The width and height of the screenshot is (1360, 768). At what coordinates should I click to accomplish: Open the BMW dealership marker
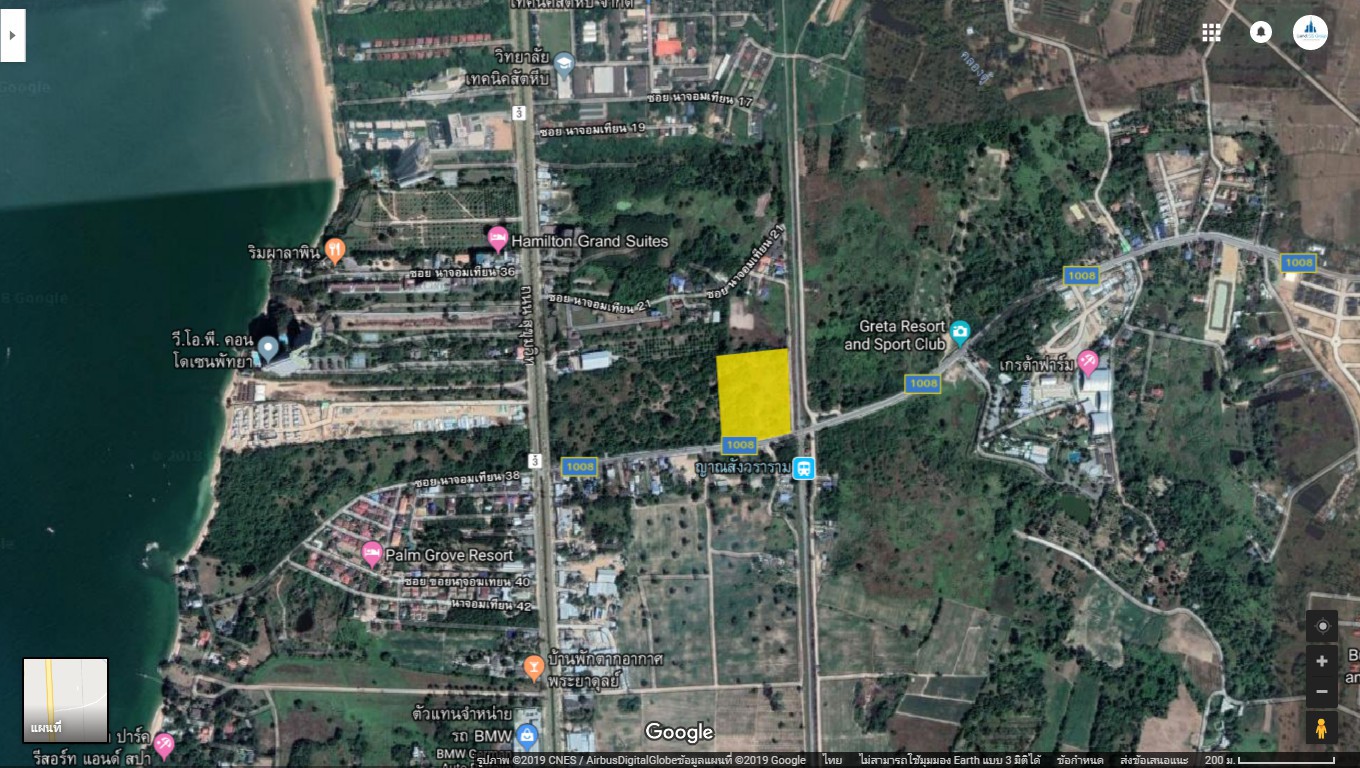pos(526,737)
